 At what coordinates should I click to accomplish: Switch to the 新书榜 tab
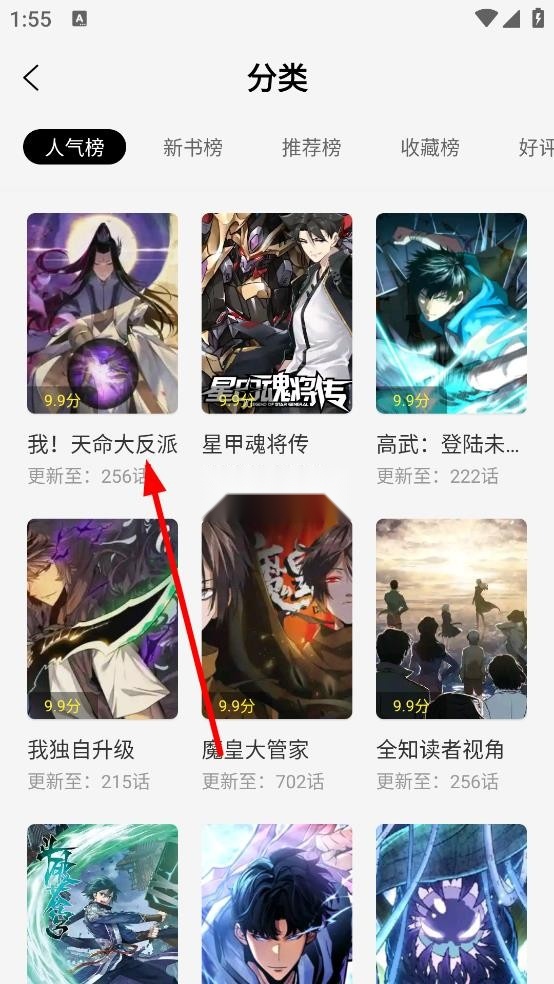[x=193, y=147]
